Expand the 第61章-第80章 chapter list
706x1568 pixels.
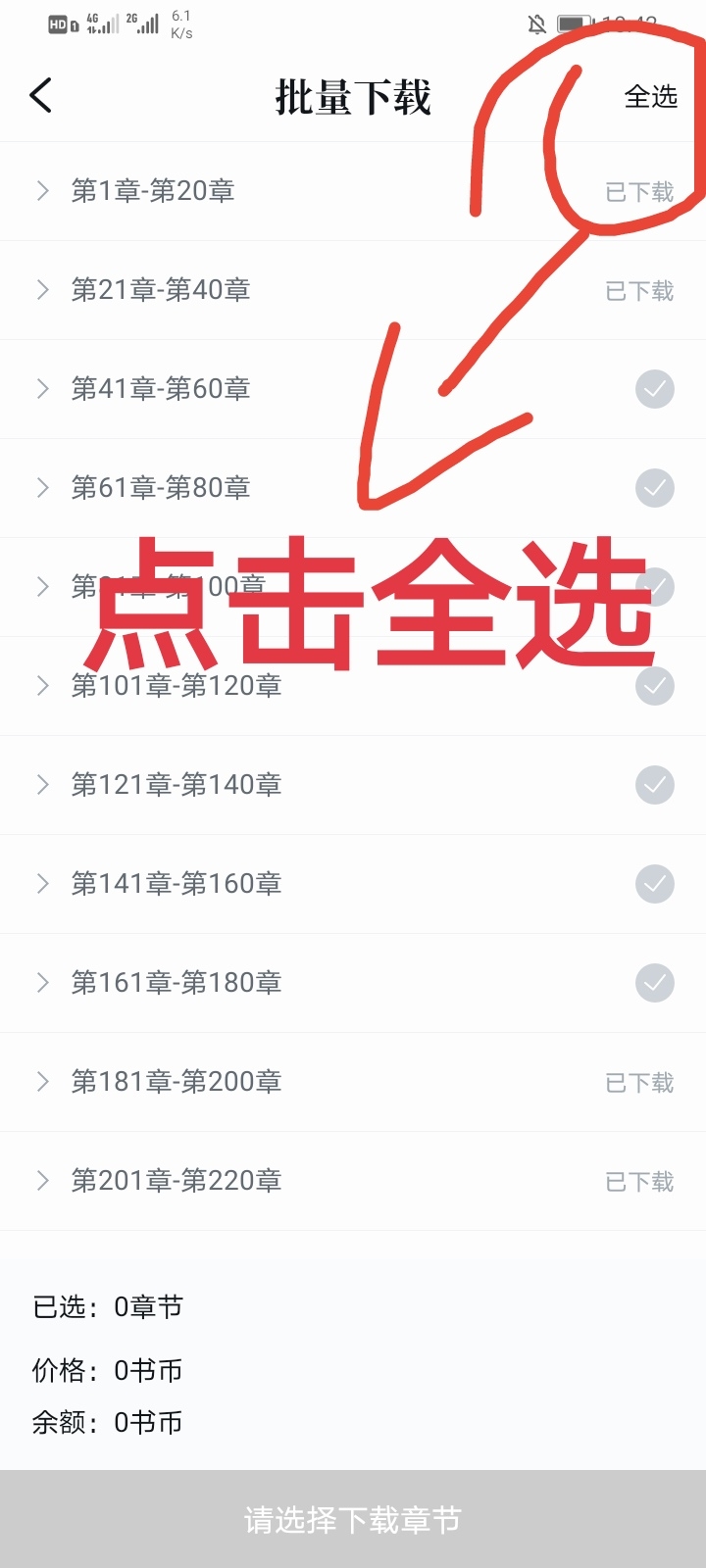coord(43,488)
